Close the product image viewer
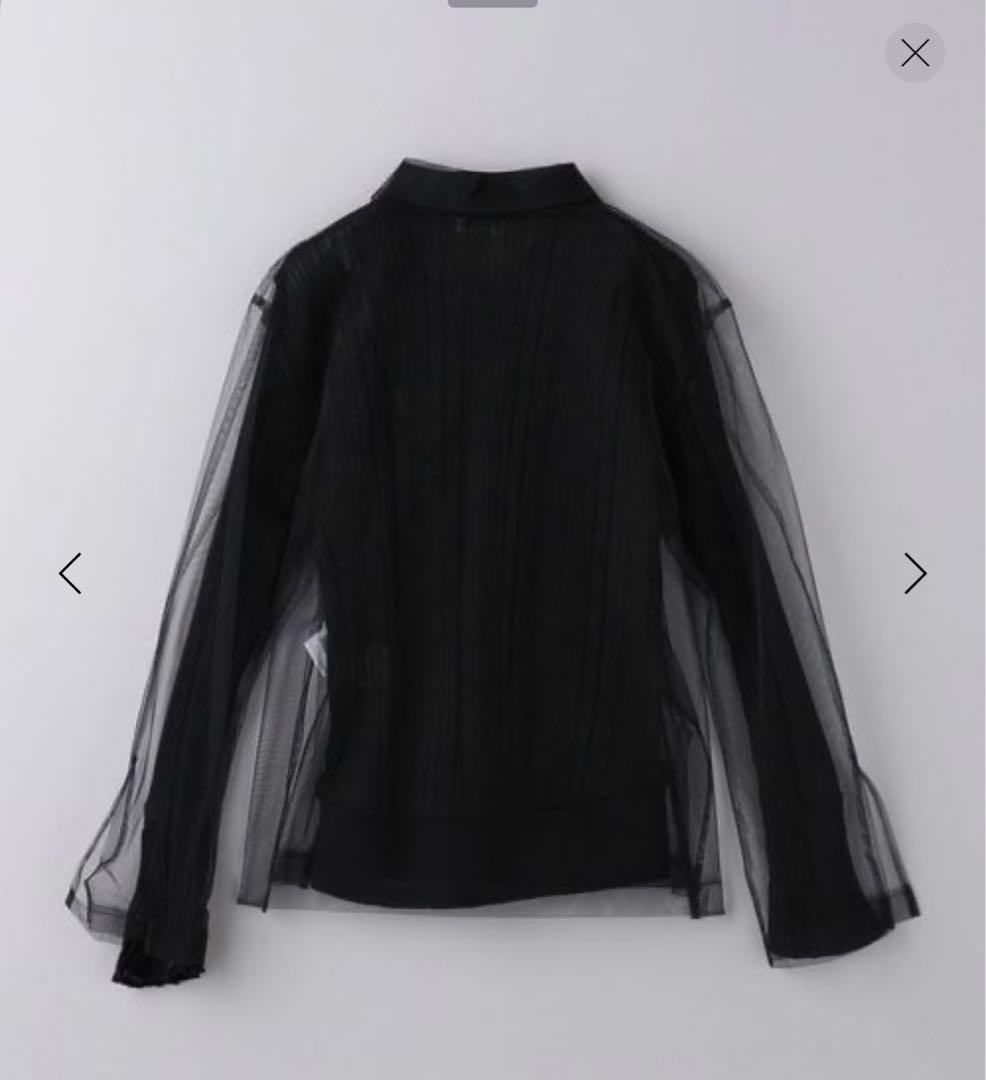Viewport: 986px width, 1080px height. (914, 53)
